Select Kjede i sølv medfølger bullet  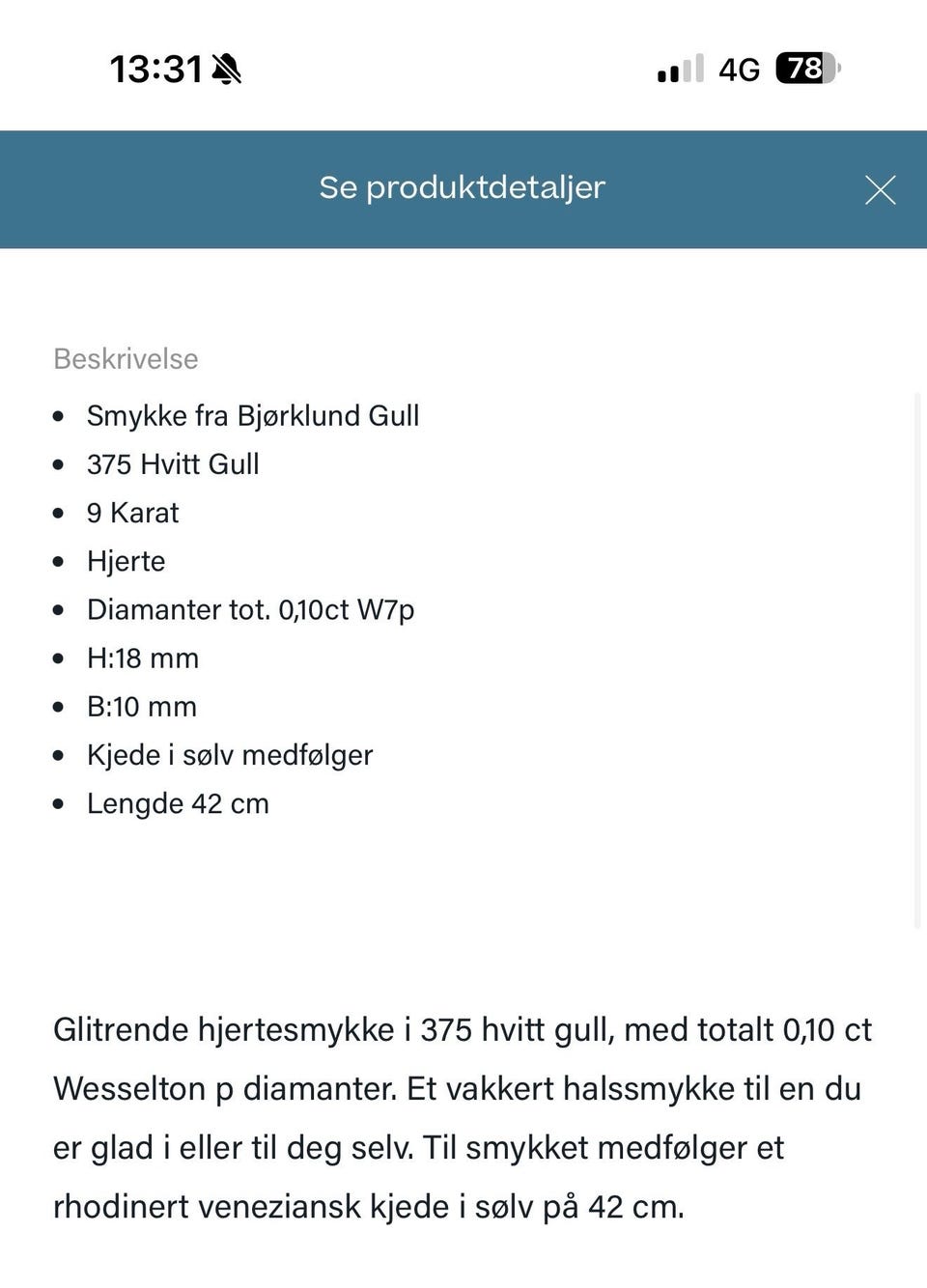click(x=230, y=755)
